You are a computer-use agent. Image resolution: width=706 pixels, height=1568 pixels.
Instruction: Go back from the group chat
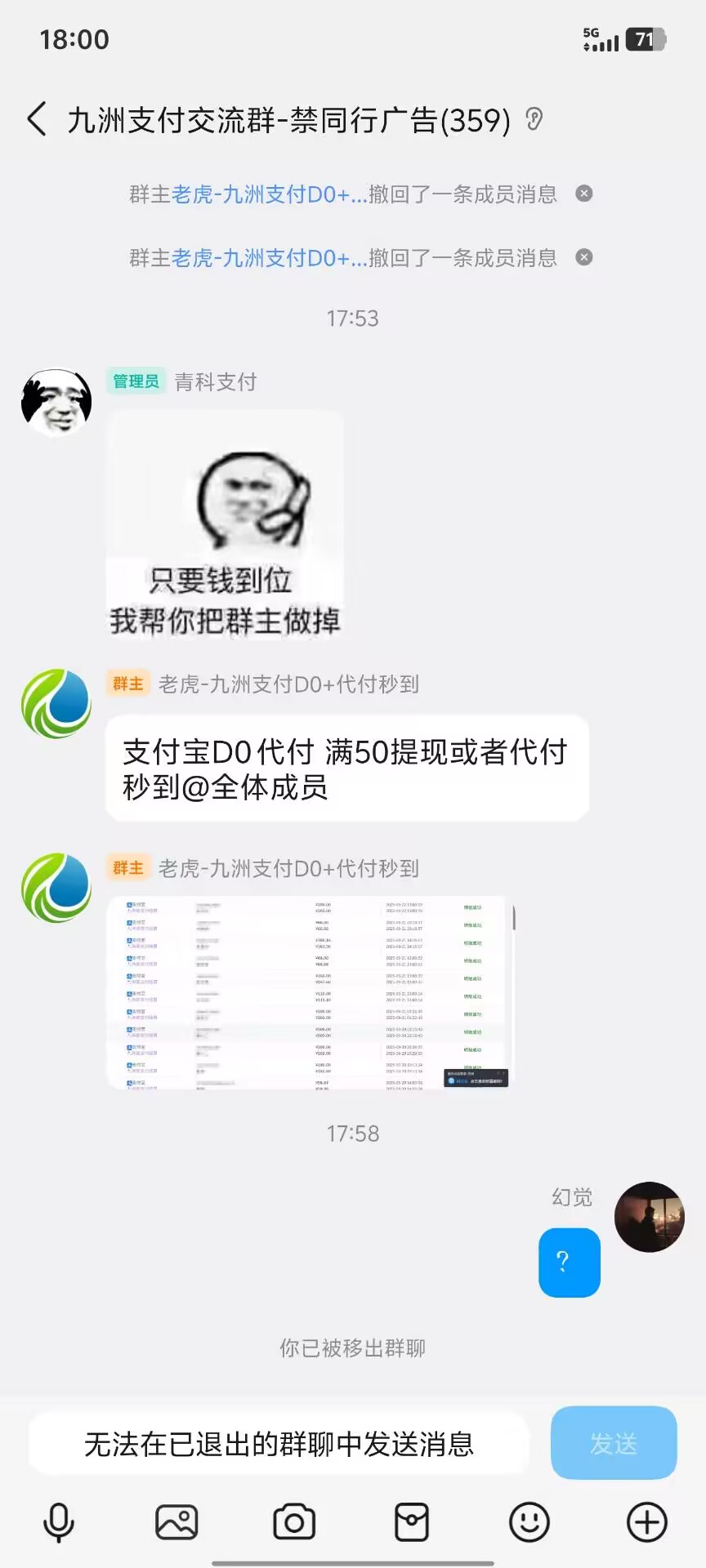[37, 119]
